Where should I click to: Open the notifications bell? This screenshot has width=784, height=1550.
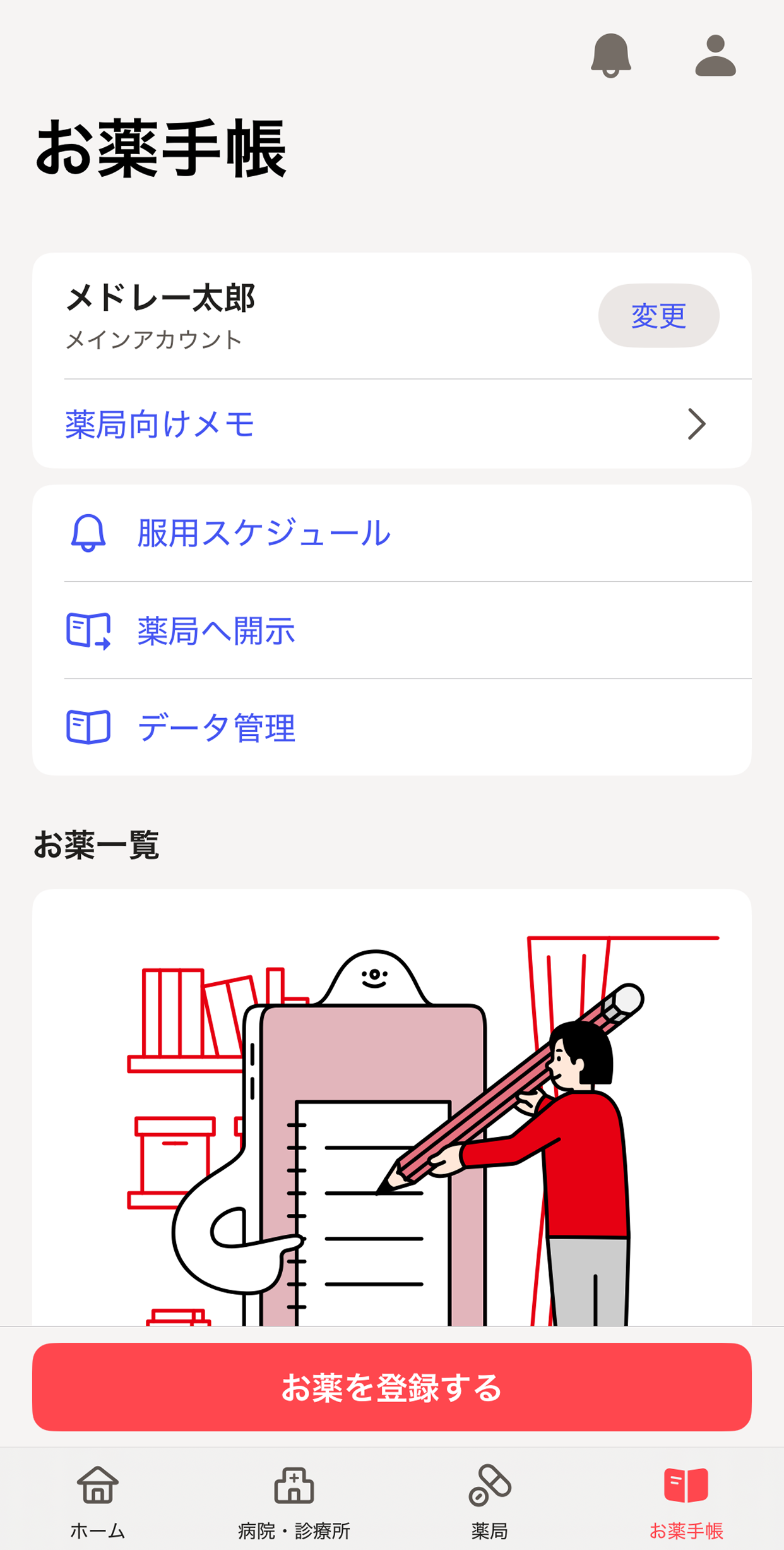click(x=610, y=56)
